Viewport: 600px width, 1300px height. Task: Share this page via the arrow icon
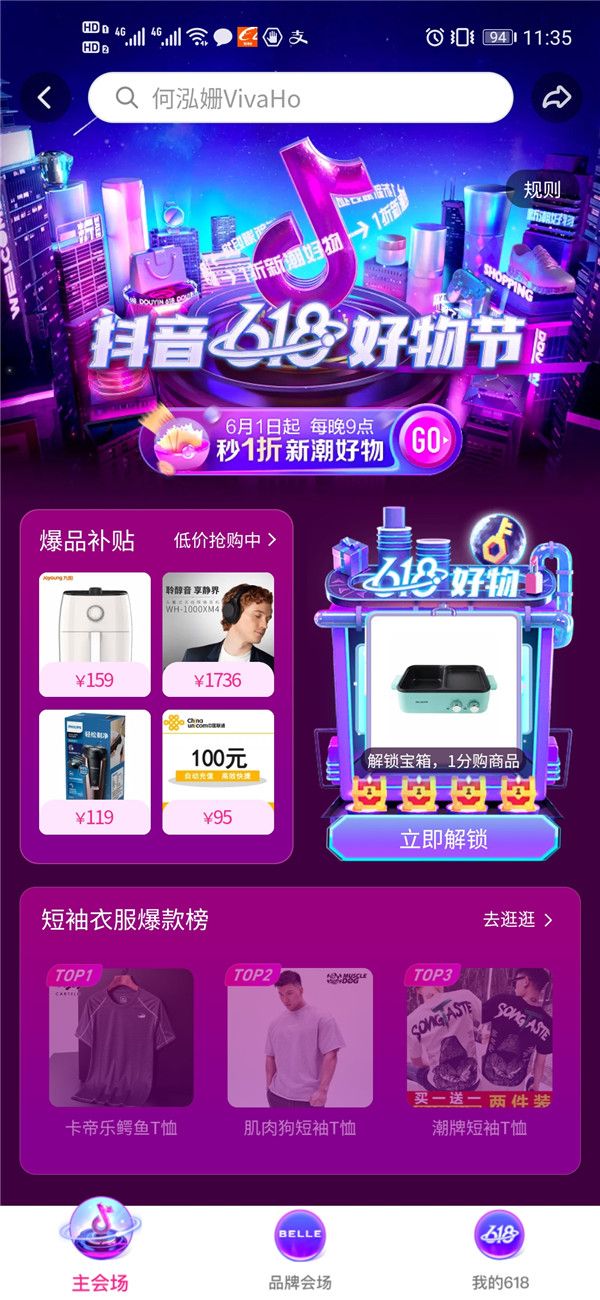556,98
